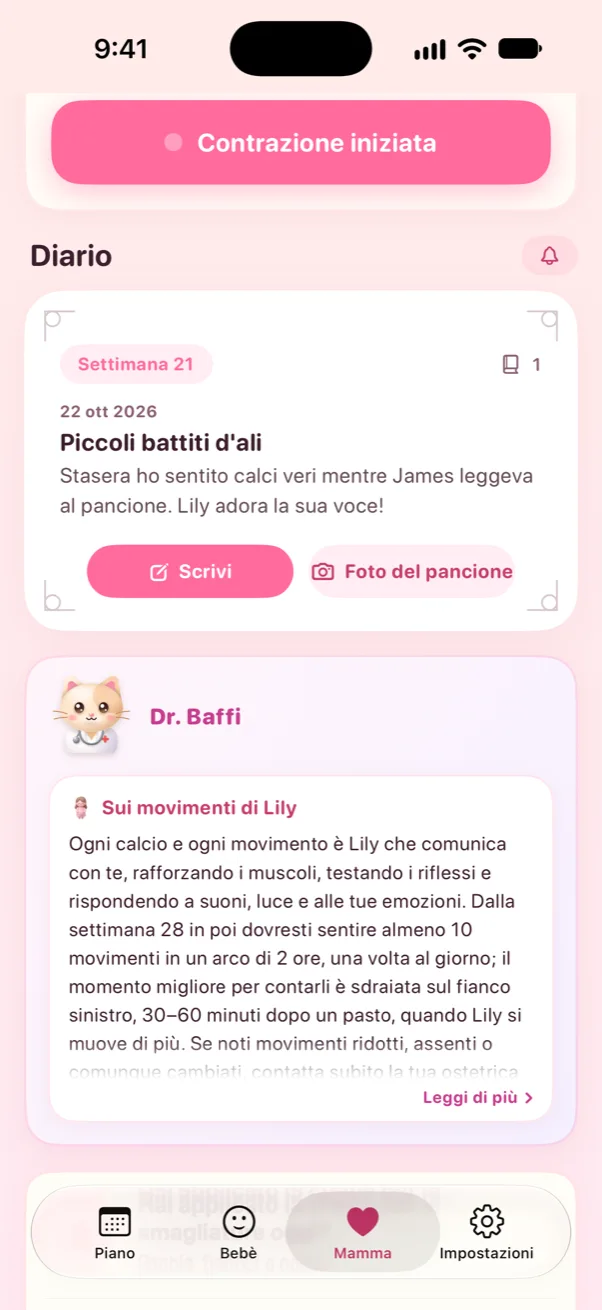This screenshot has width=602, height=1310.
Task: Go to the Bebè tab
Action: (238, 1232)
